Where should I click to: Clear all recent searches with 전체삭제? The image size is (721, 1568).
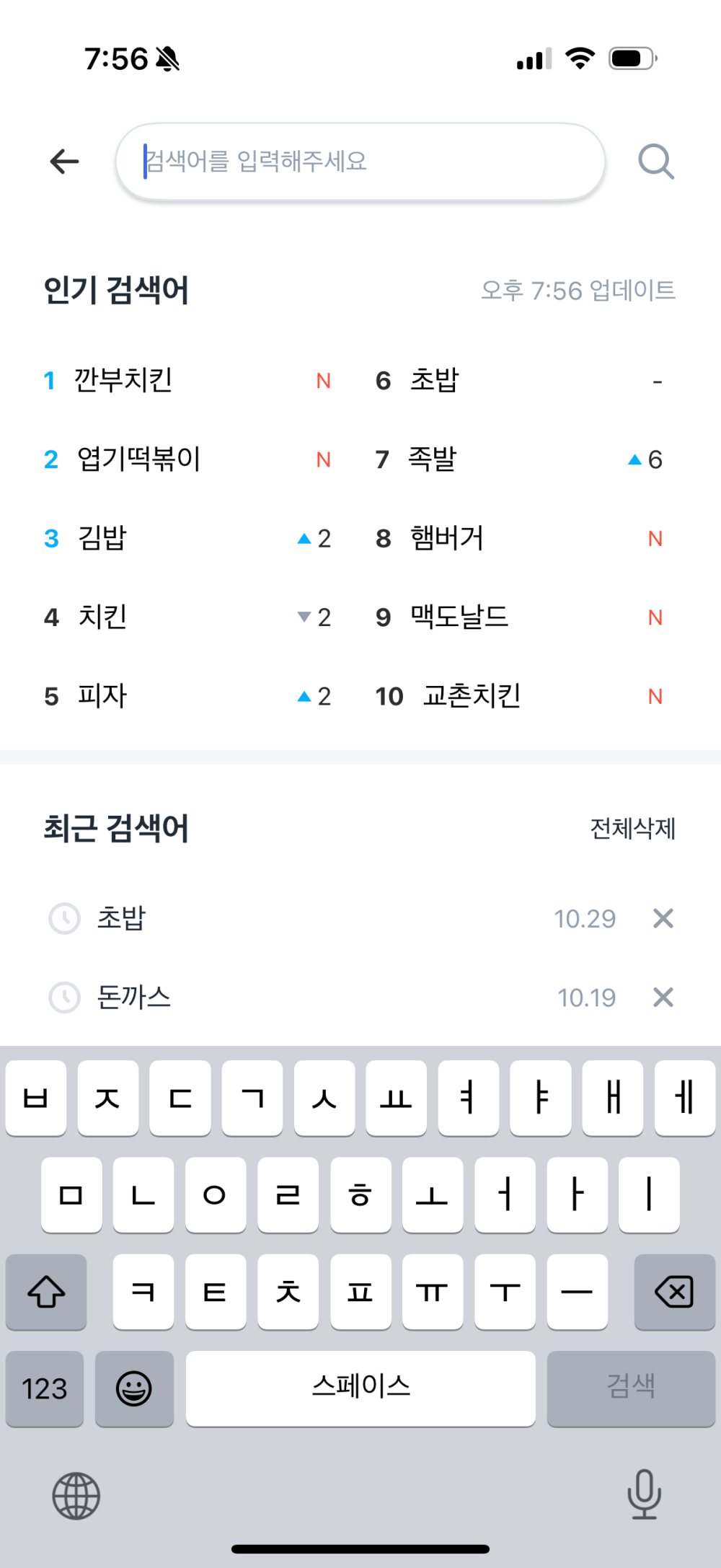tap(632, 829)
